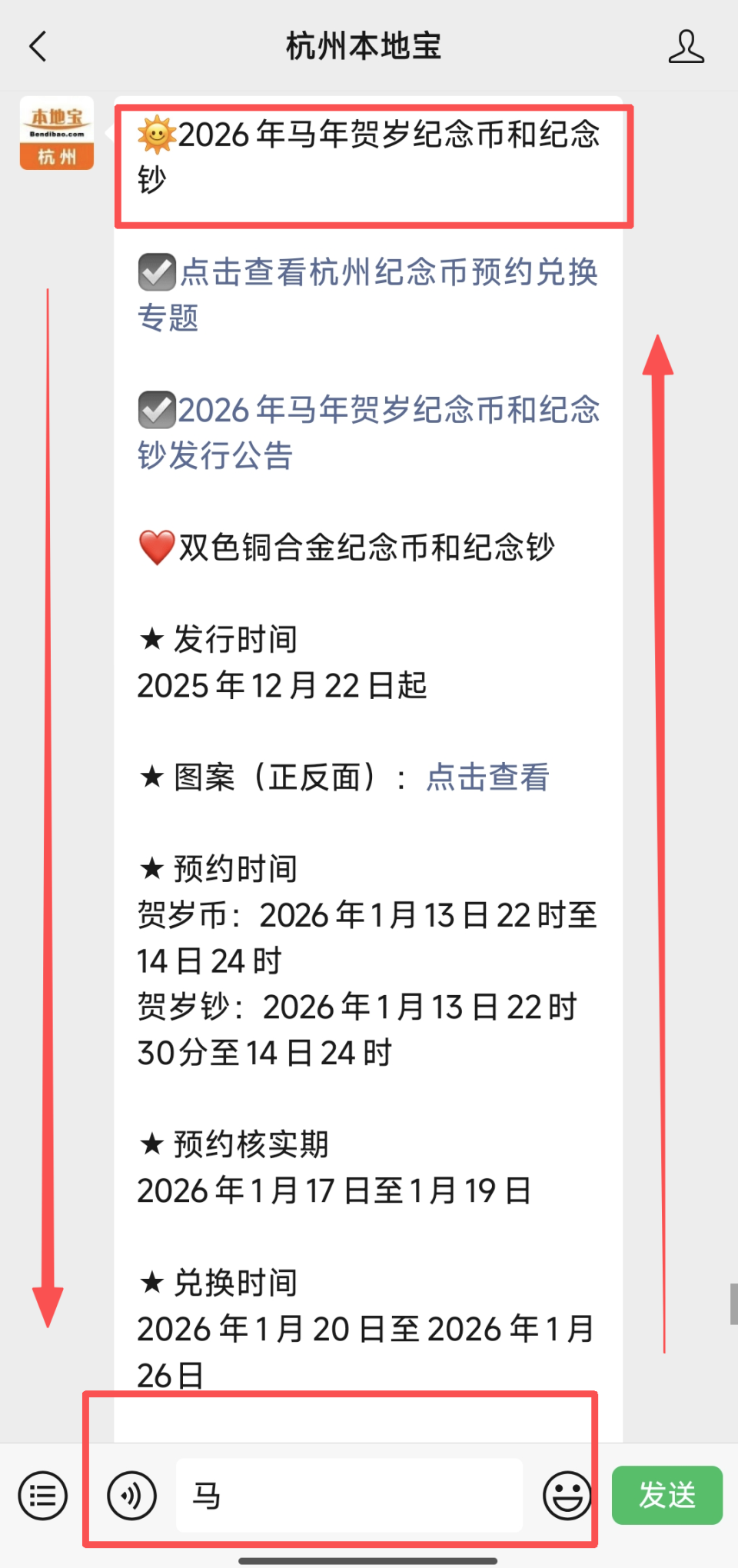Tap the back arrow to exit chat

[38, 46]
